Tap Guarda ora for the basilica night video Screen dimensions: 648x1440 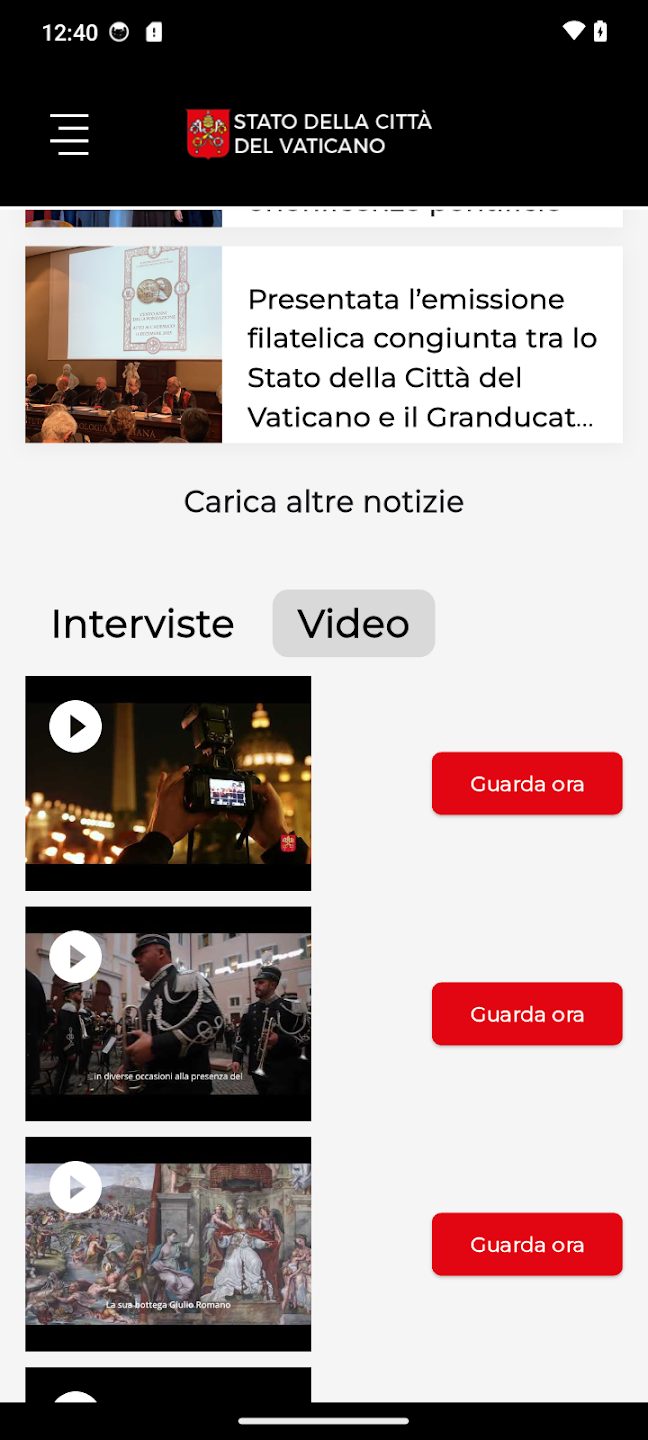pos(527,784)
